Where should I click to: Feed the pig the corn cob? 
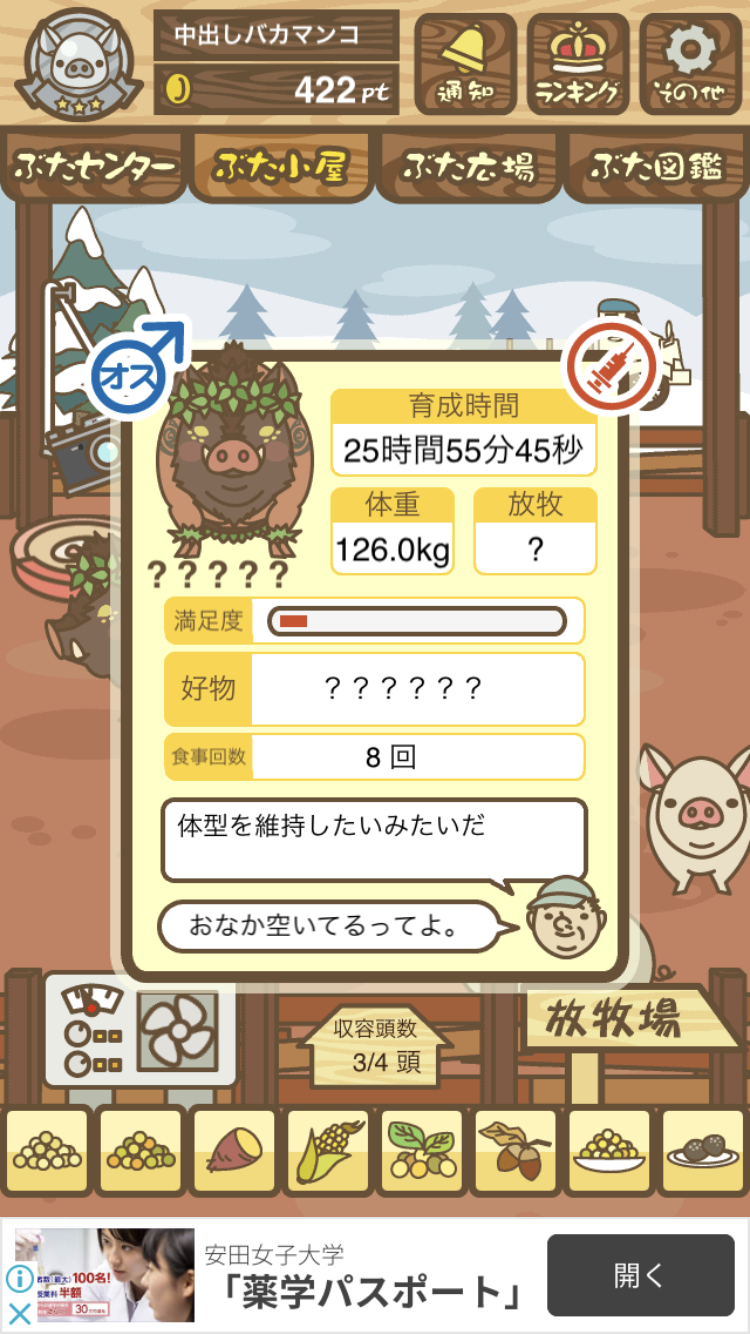click(327, 1152)
